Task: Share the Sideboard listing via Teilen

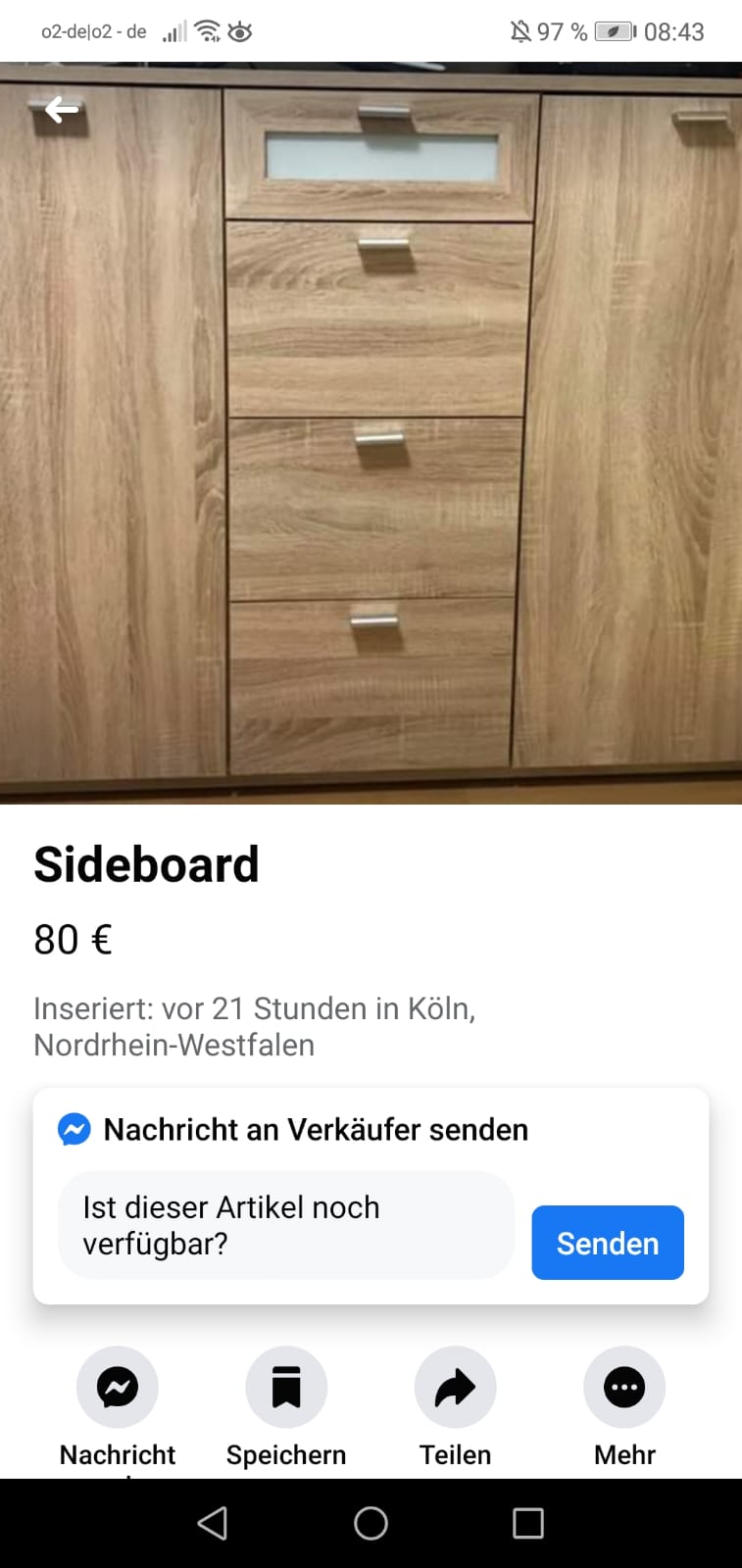Action: coord(455,1387)
